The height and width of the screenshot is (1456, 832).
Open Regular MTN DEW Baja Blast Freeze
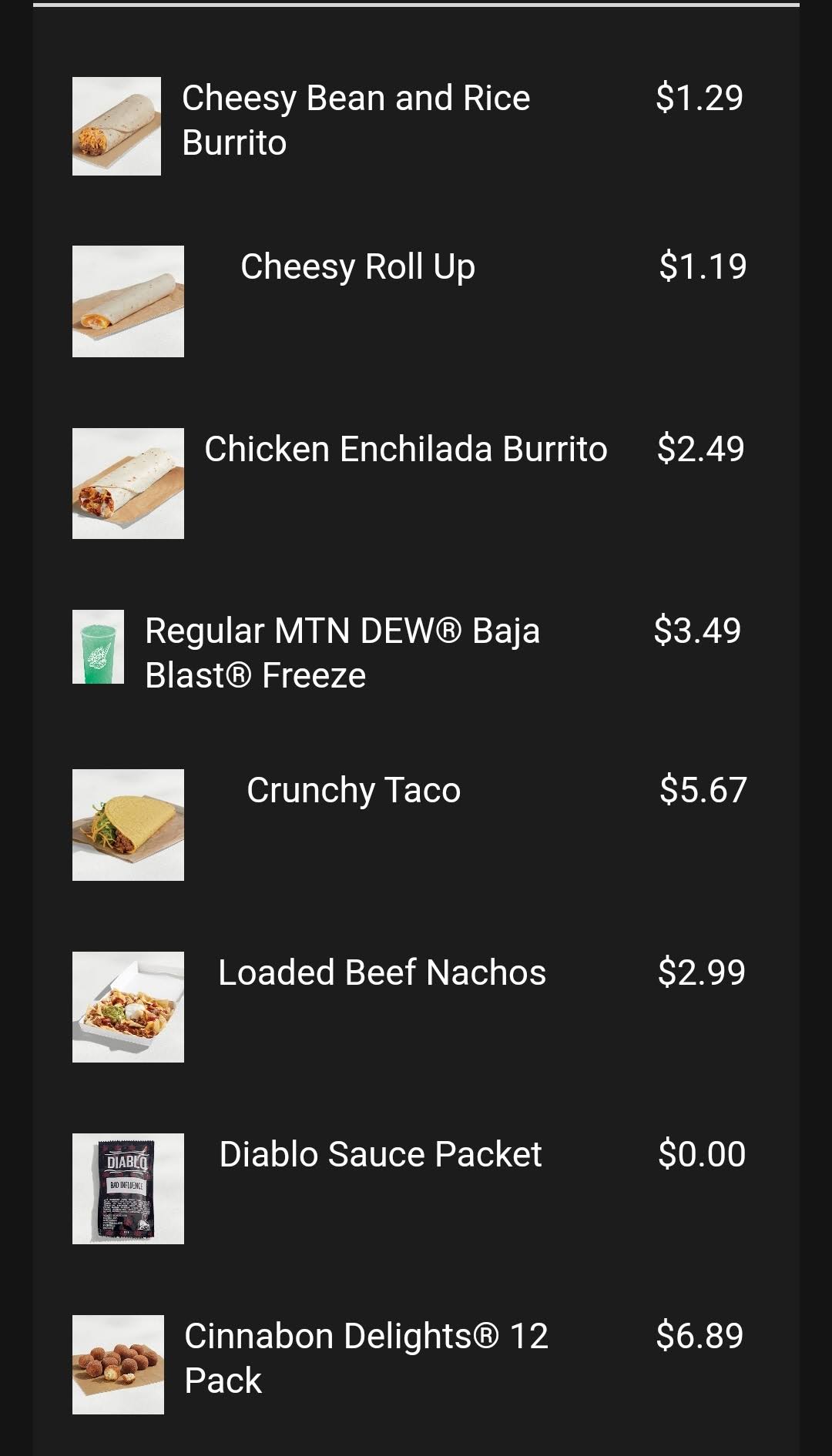(x=342, y=652)
